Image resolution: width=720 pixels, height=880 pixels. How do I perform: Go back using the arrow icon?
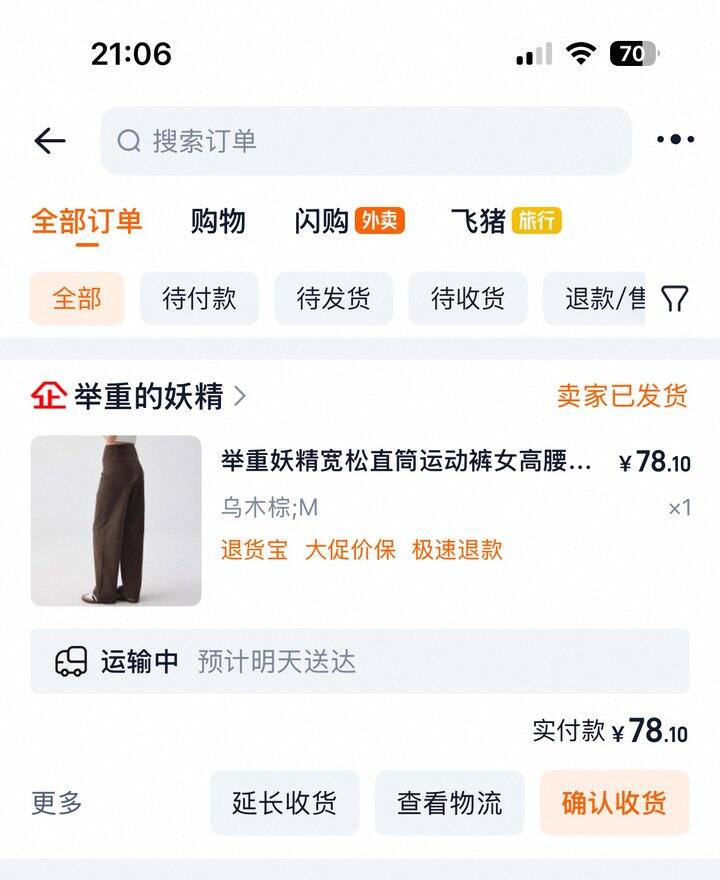pos(49,141)
